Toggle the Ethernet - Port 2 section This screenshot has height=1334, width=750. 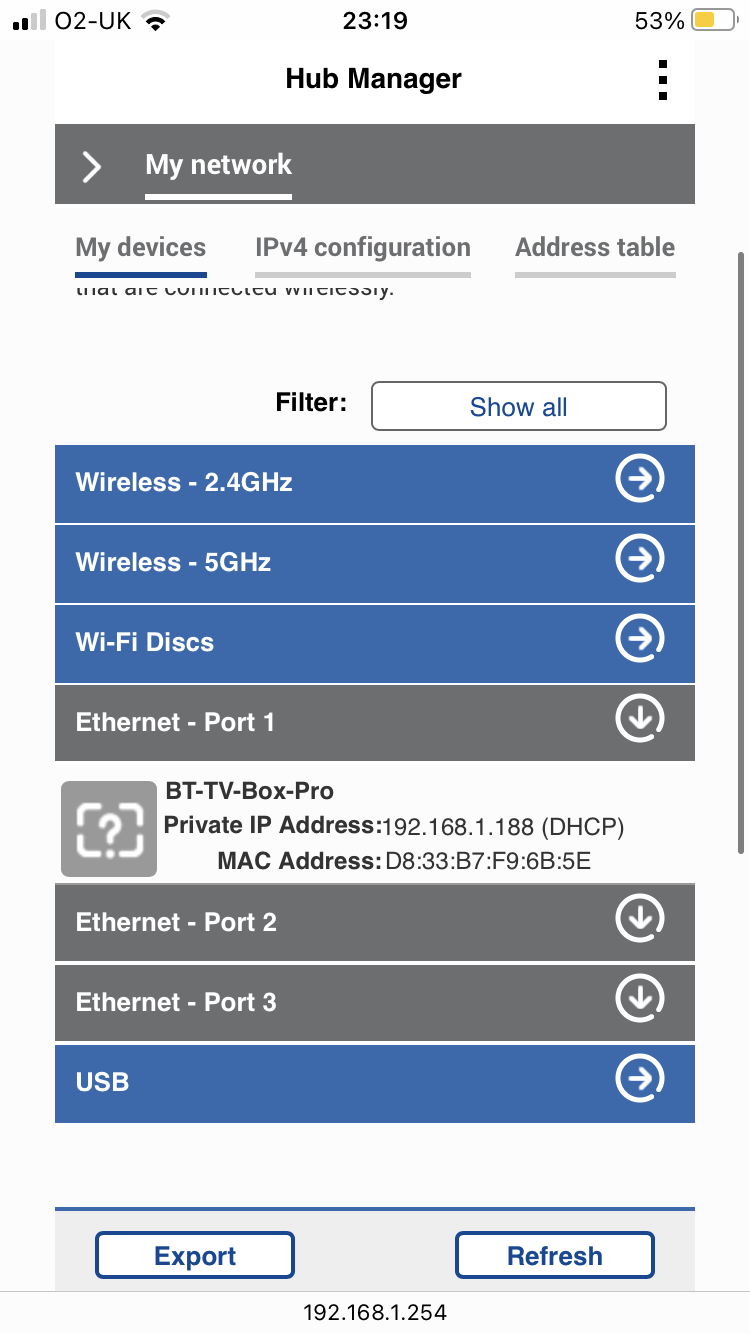click(375, 923)
